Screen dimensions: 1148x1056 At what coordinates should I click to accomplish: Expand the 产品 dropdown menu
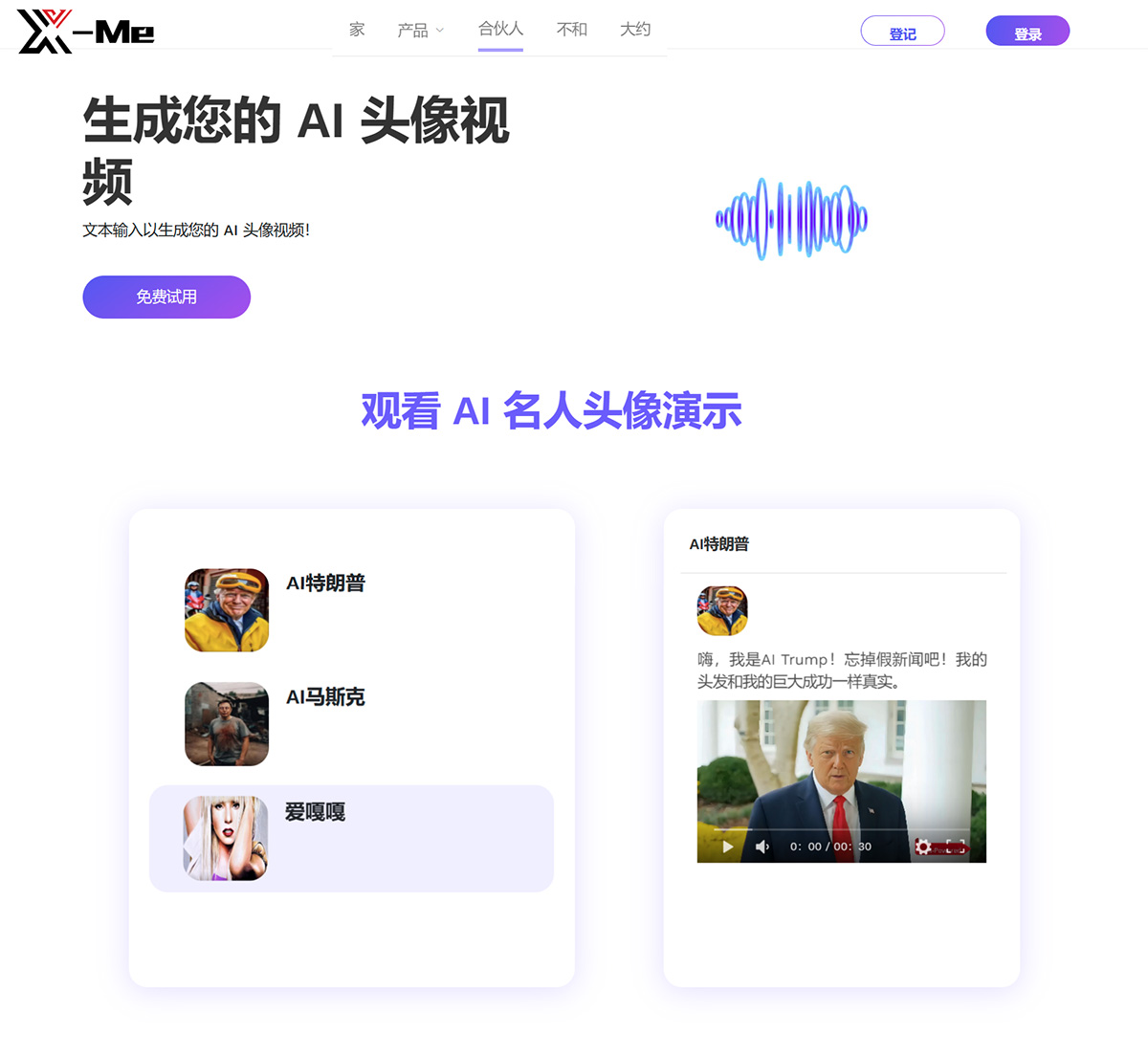coord(420,31)
